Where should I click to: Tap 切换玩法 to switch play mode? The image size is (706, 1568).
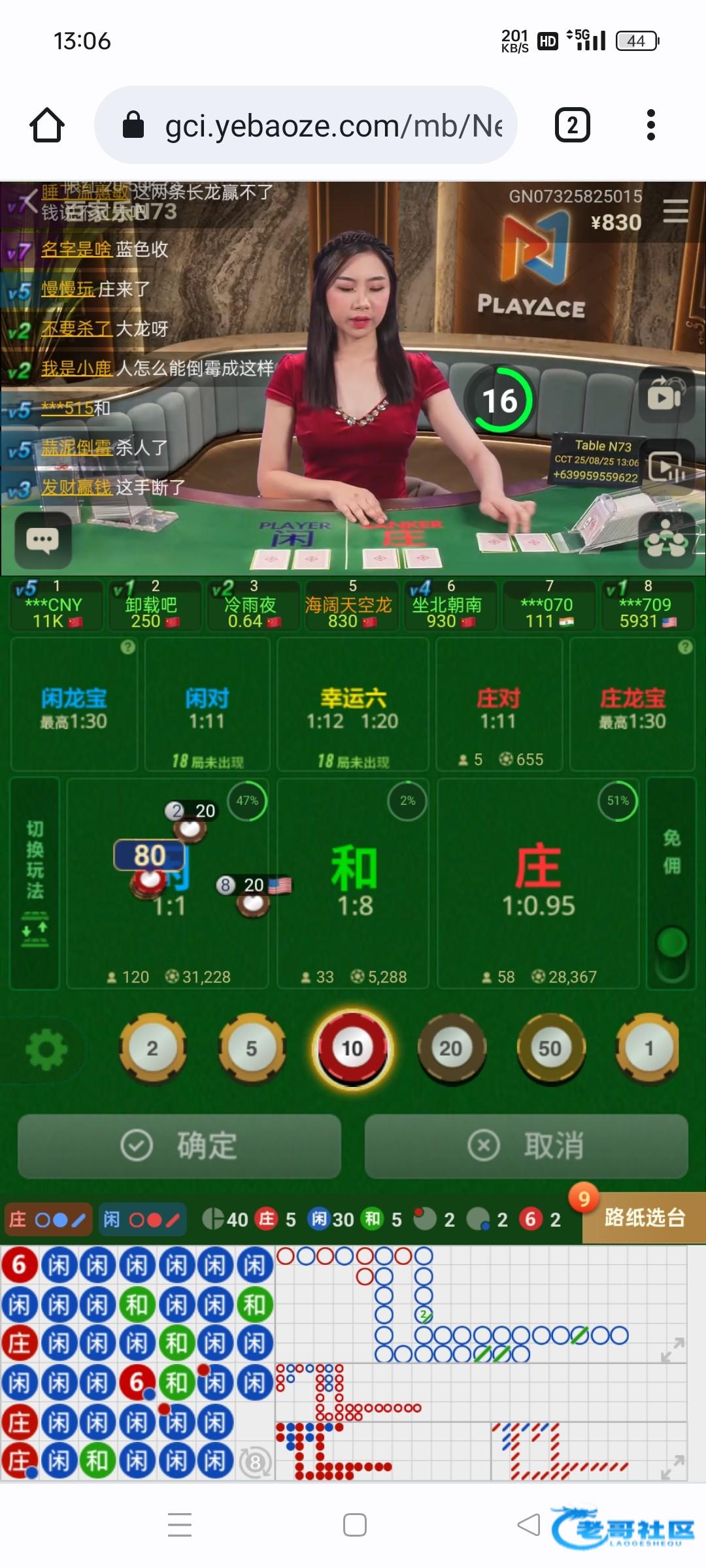(x=35, y=882)
